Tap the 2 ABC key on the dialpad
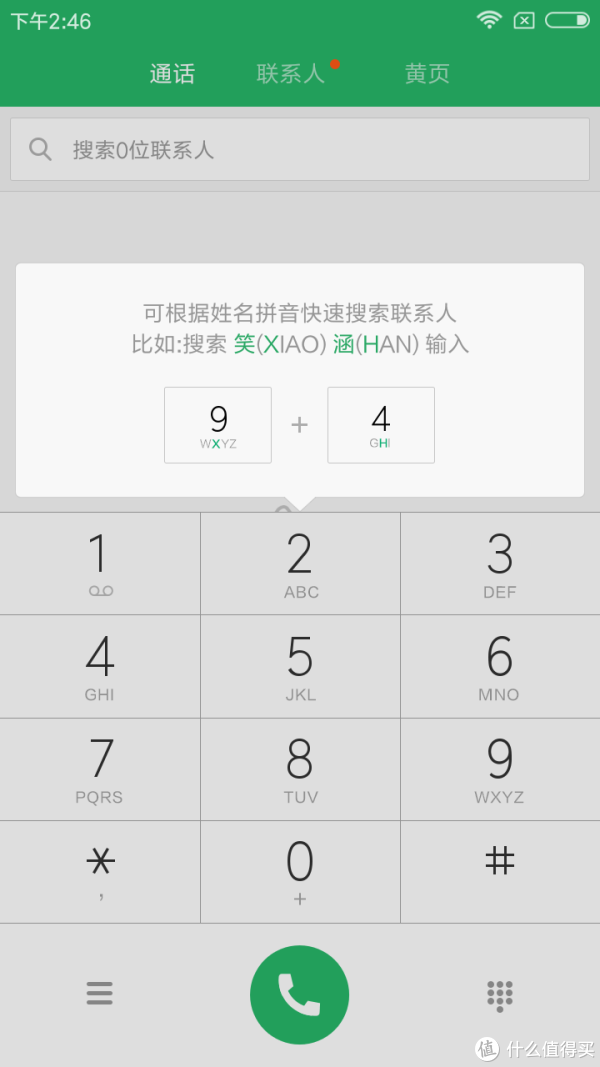600x1067 pixels. click(300, 564)
